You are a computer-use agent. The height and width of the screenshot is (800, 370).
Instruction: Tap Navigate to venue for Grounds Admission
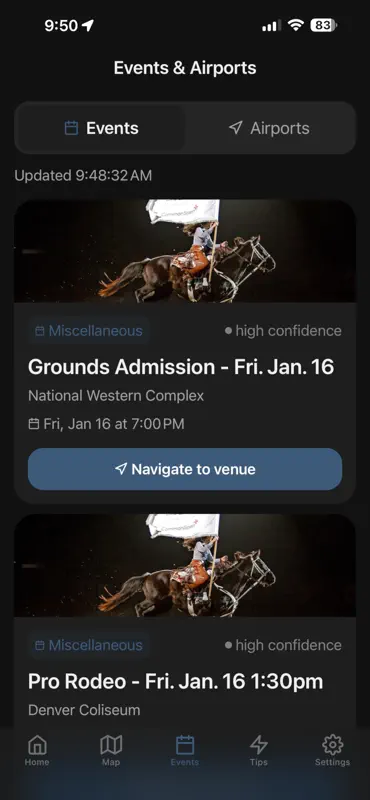point(185,469)
